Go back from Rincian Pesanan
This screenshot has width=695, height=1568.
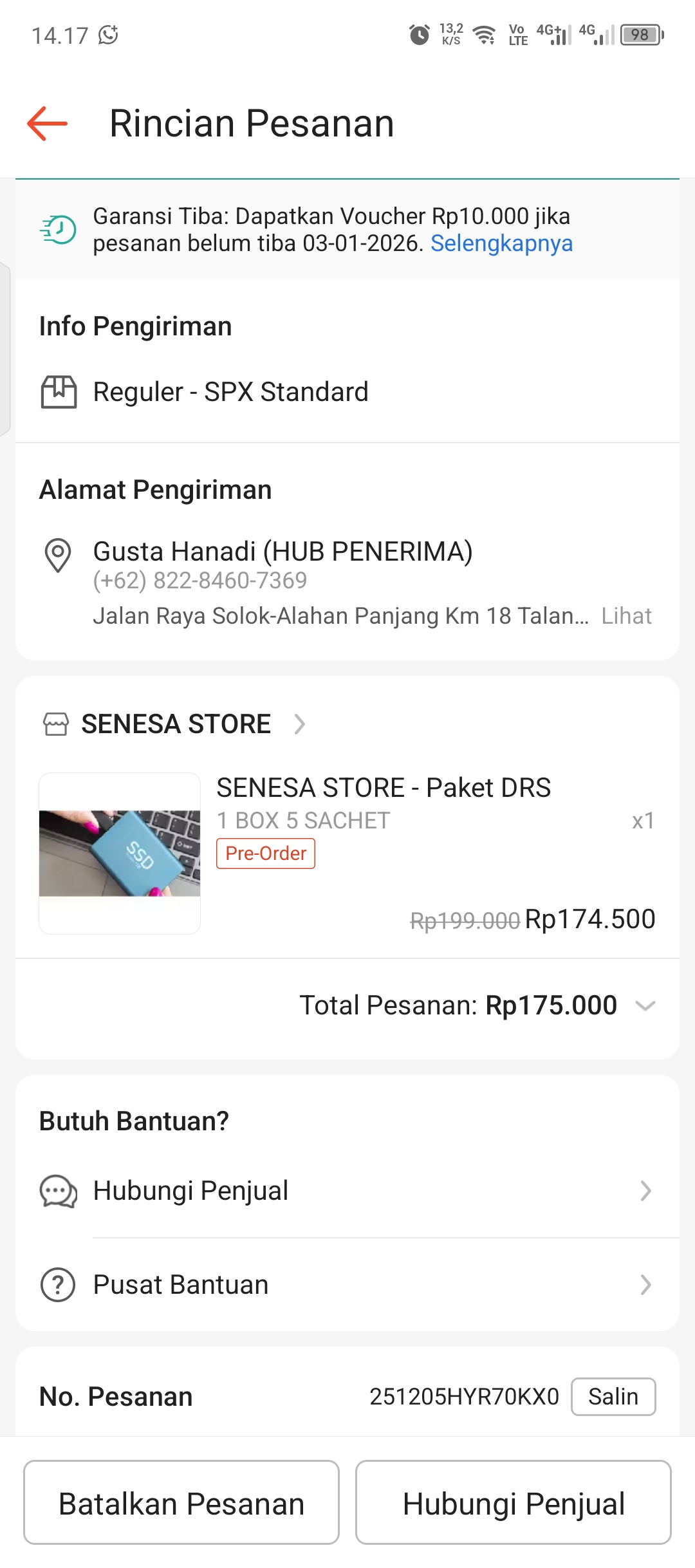pyautogui.click(x=47, y=123)
